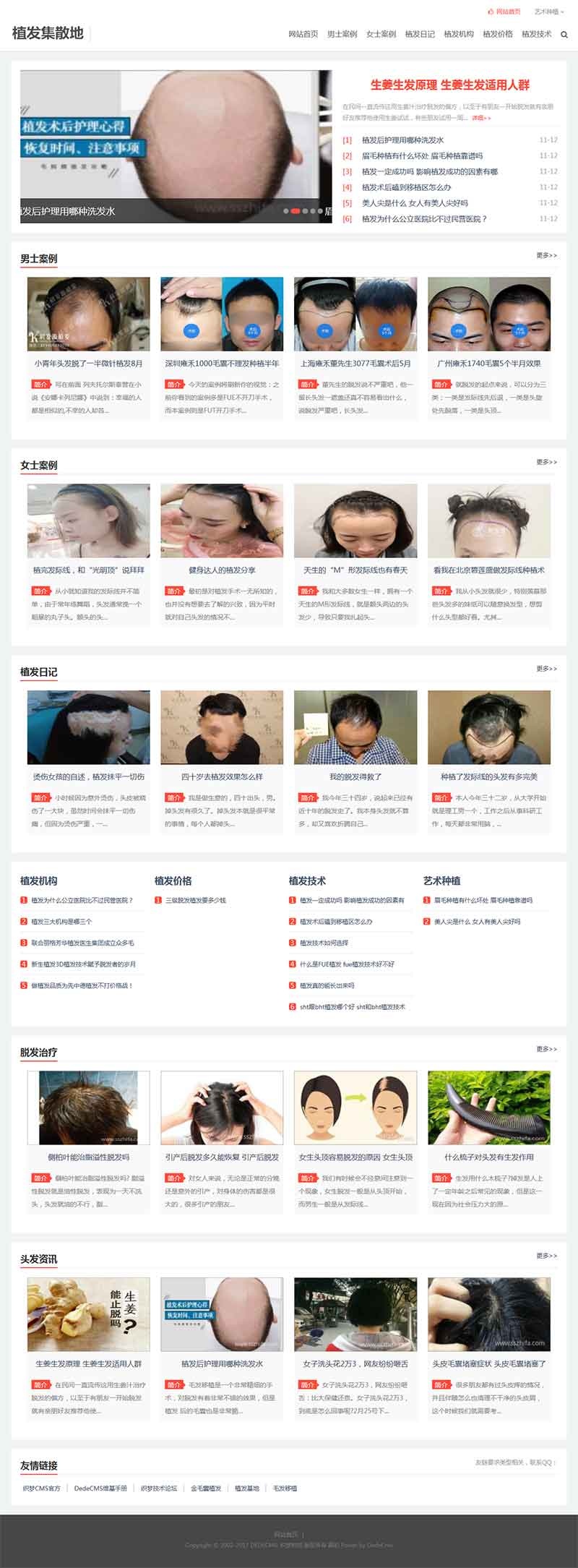Open card 上海雍禾董先生3077毛囊术后5月

(355, 364)
